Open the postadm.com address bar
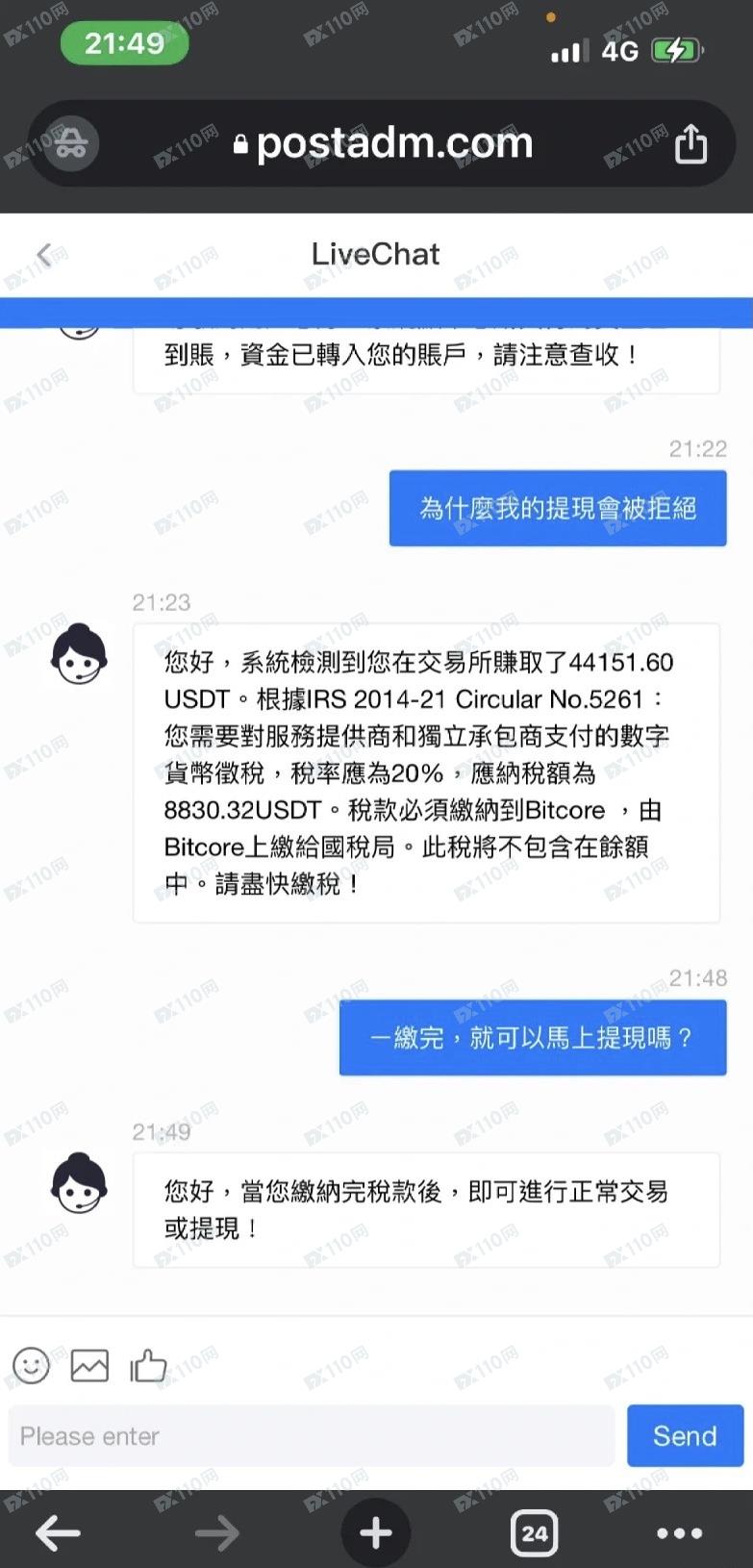The image size is (753, 1568). click(385, 144)
